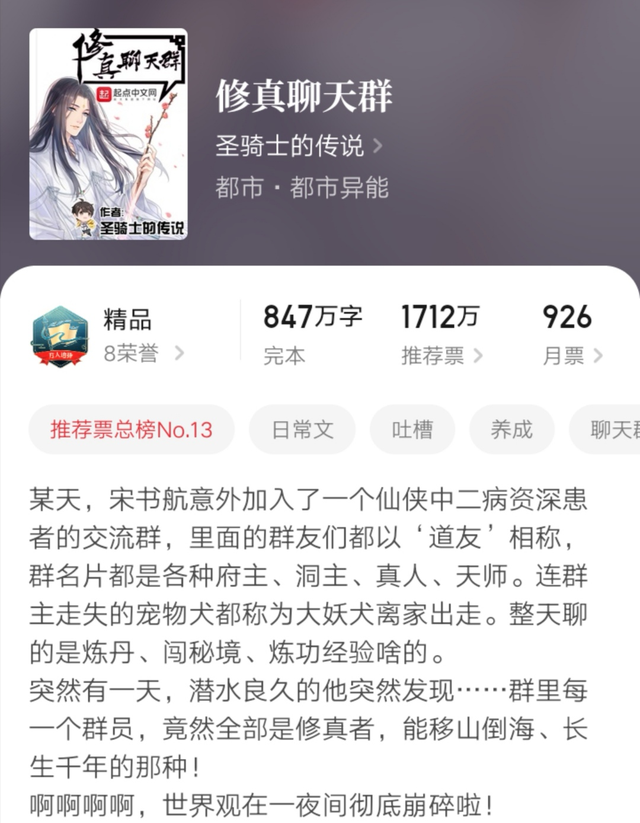
Task: Select the 吐槽 tag
Action: tap(412, 430)
